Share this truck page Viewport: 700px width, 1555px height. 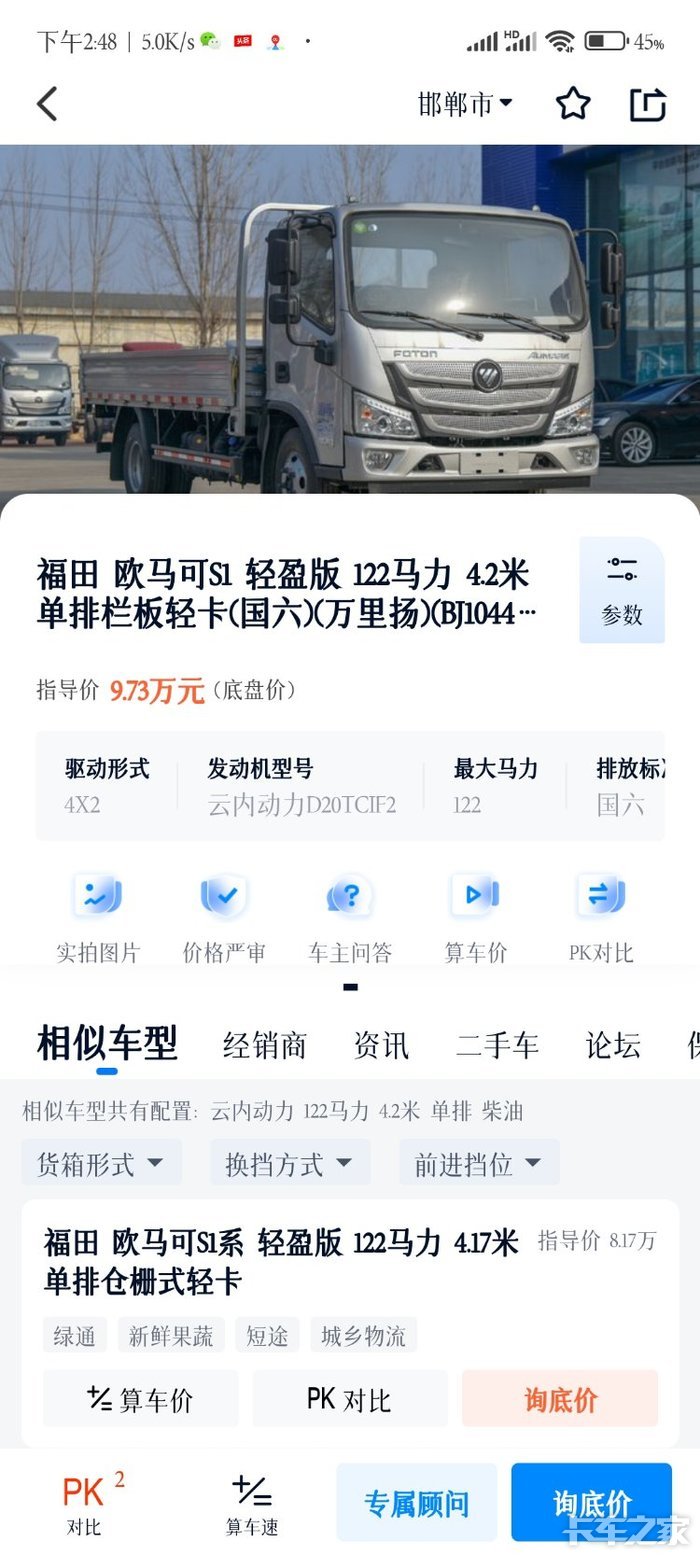pos(647,104)
